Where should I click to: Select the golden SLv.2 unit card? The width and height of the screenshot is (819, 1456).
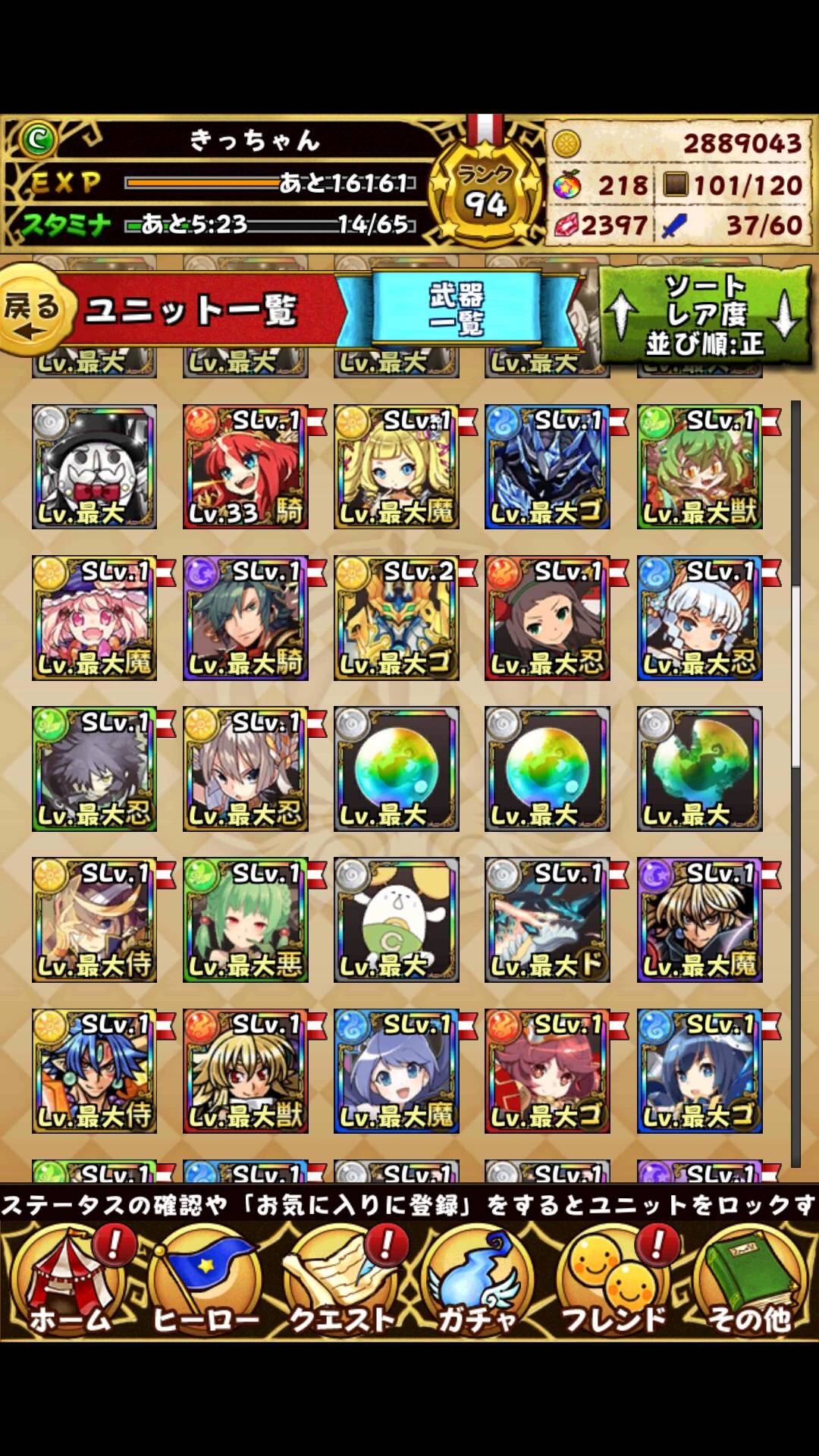[x=397, y=617]
